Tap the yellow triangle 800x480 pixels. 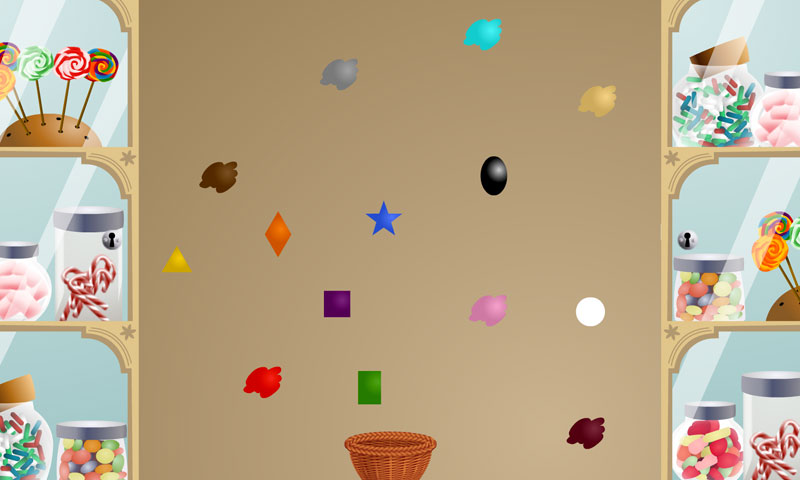click(x=177, y=262)
